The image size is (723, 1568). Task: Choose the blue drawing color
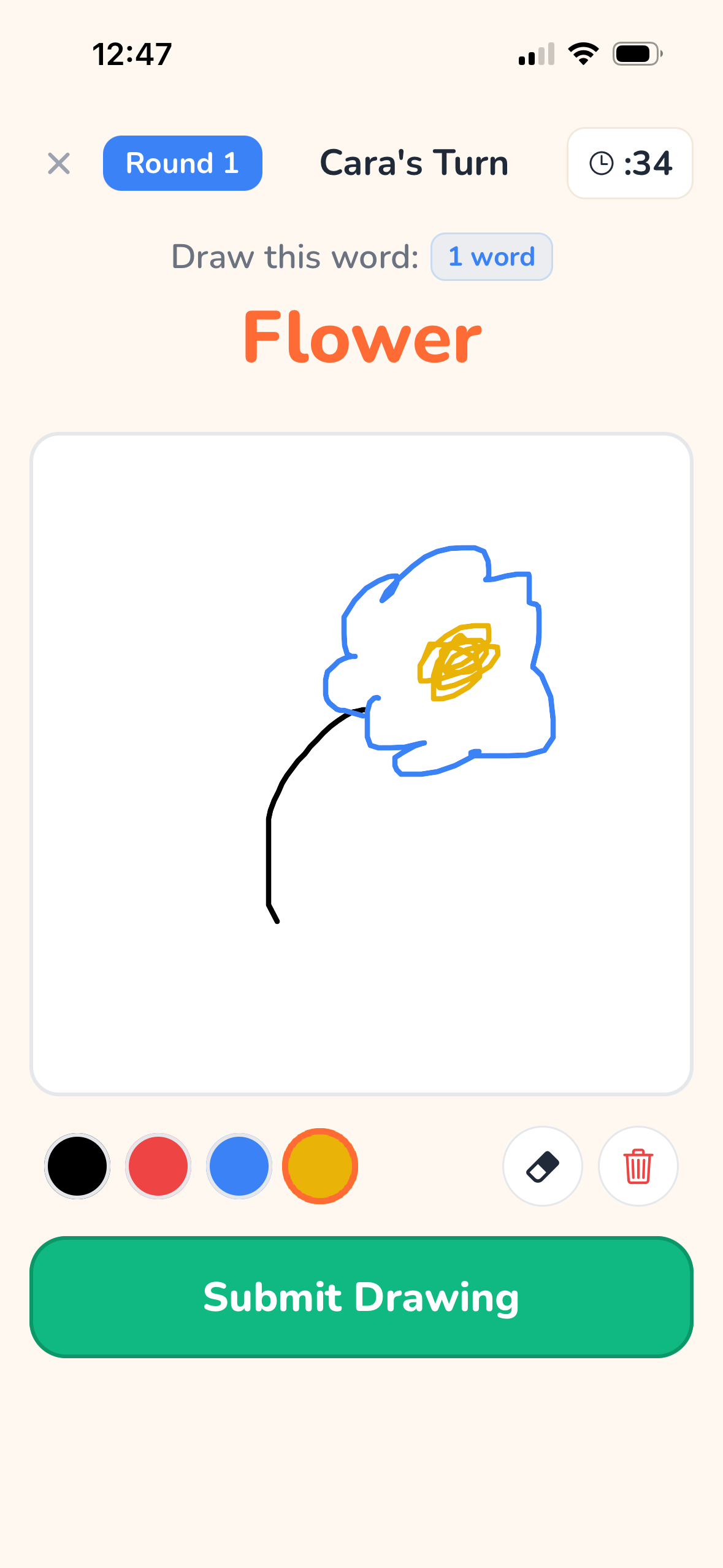point(239,1166)
